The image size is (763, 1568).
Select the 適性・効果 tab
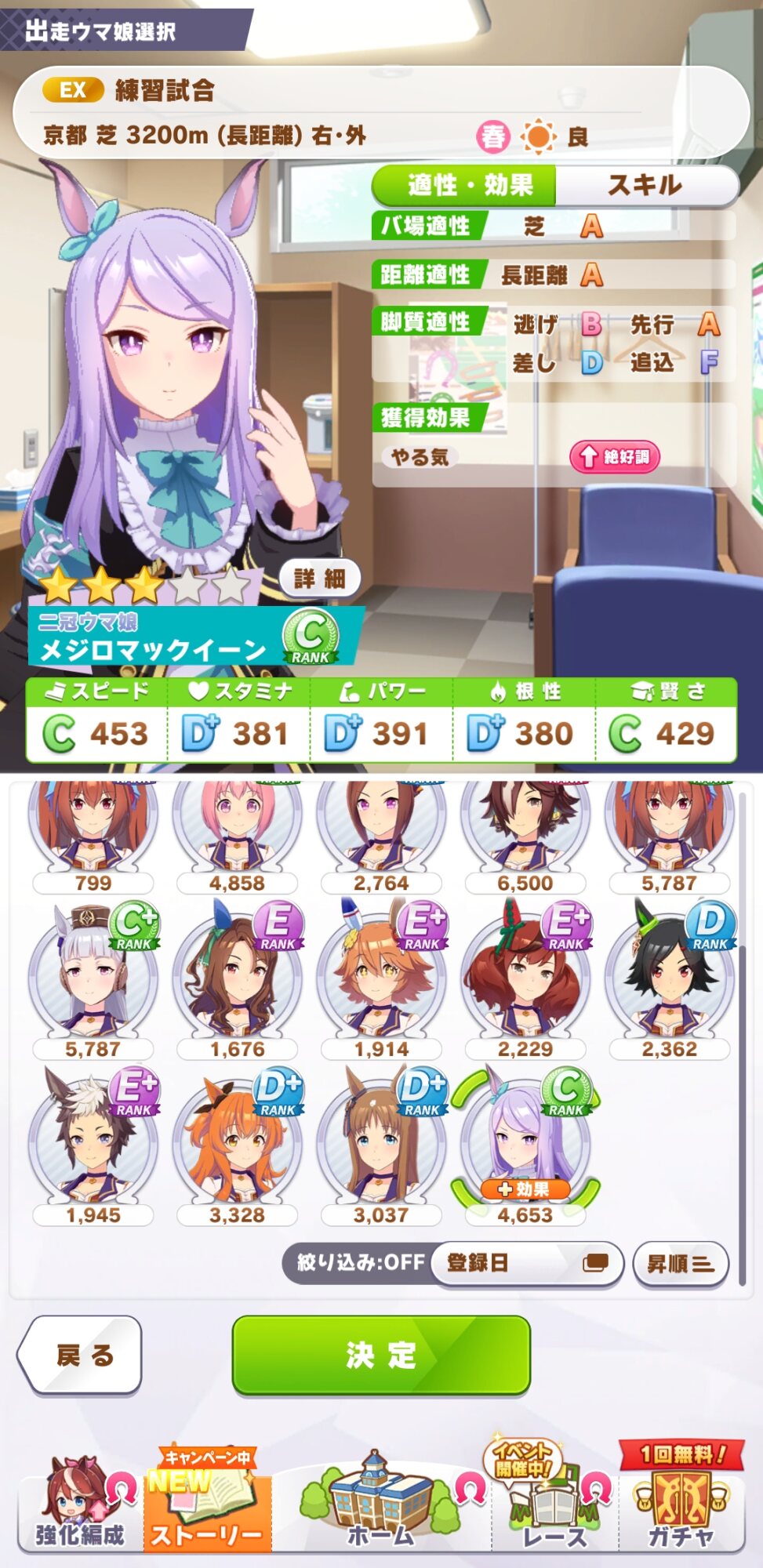pyautogui.click(x=468, y=186)
